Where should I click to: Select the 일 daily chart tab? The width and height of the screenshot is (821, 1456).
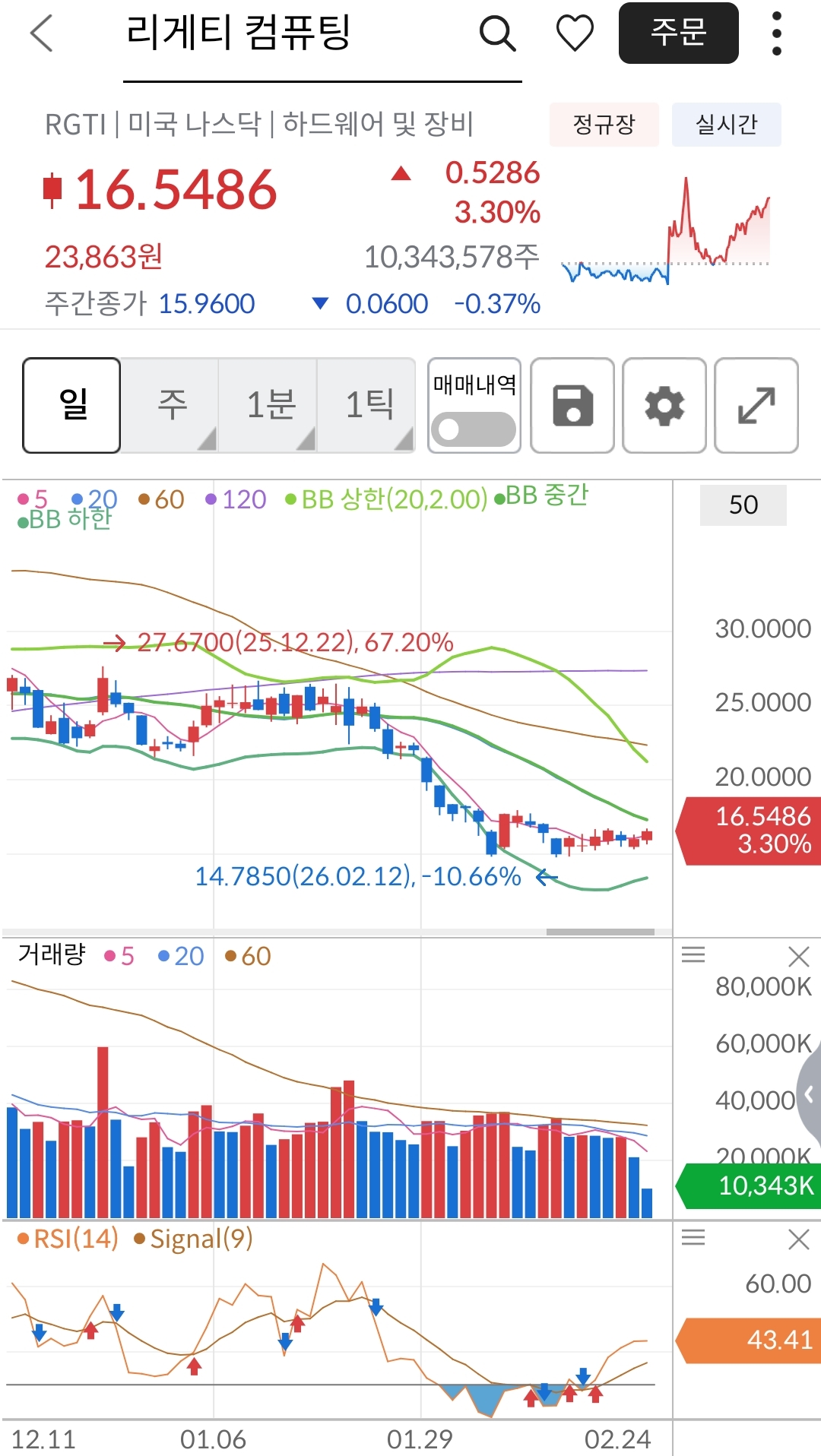(71, 405)
